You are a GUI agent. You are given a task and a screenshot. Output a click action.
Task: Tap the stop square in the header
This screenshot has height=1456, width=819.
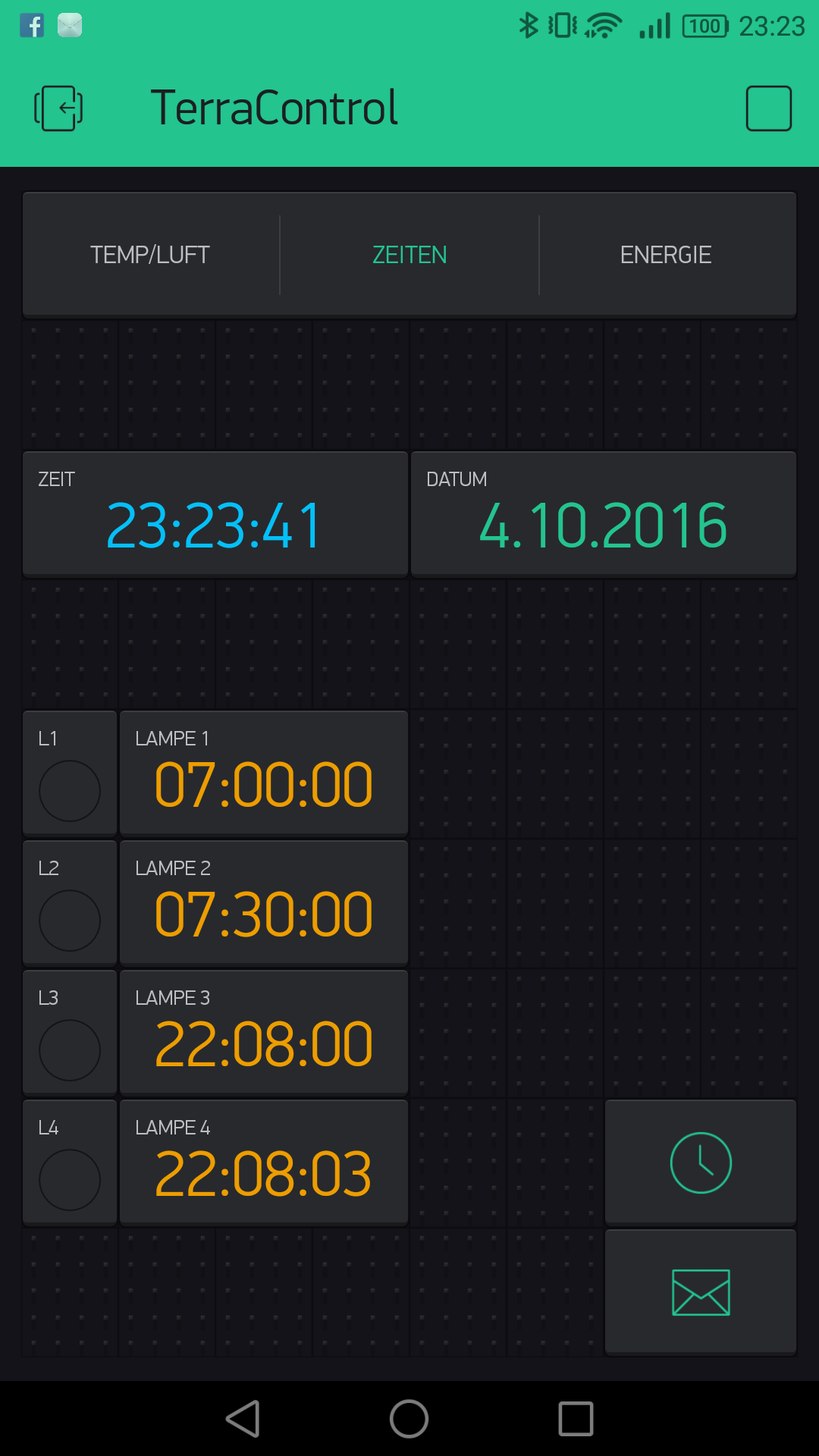point(768,108)
